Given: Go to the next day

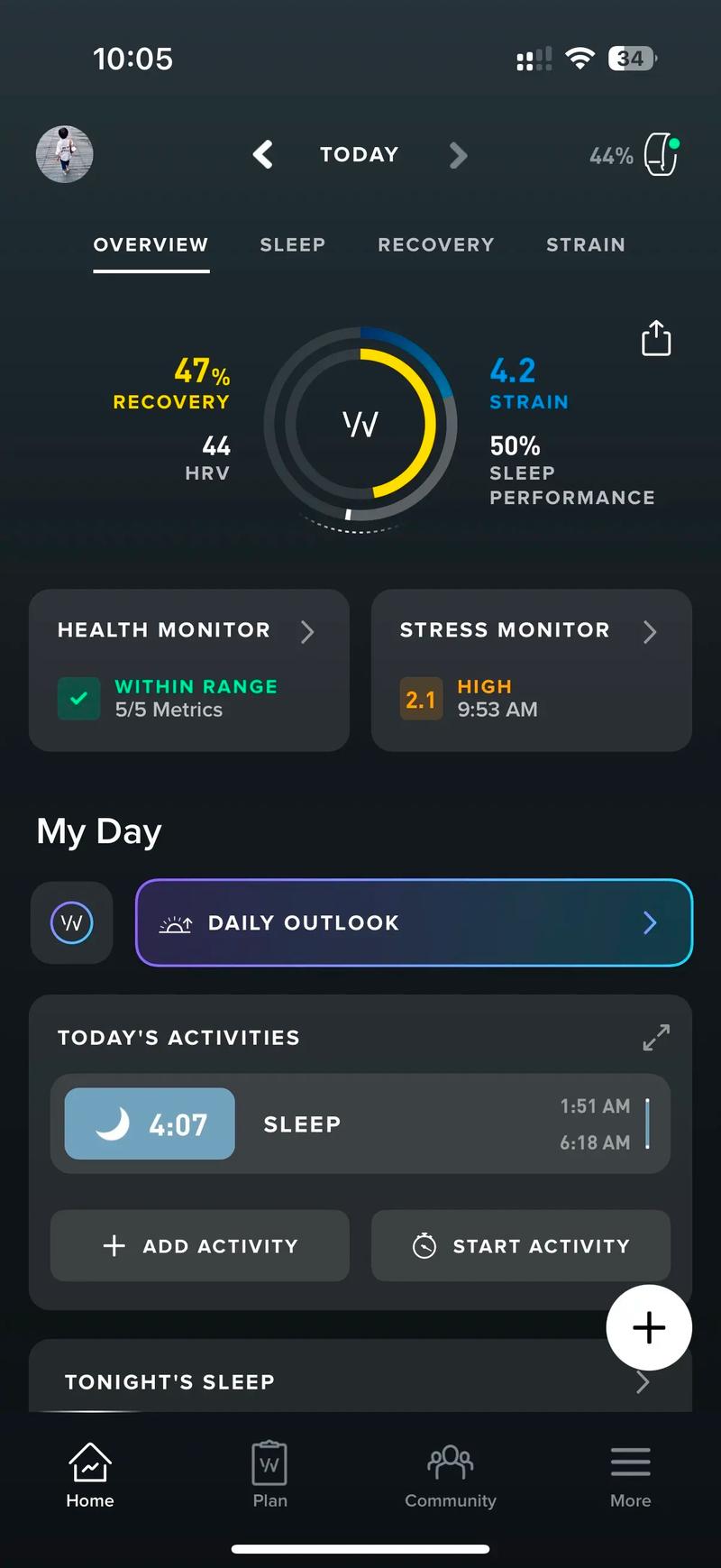Looking at the screenshot, I should point(458,155).
